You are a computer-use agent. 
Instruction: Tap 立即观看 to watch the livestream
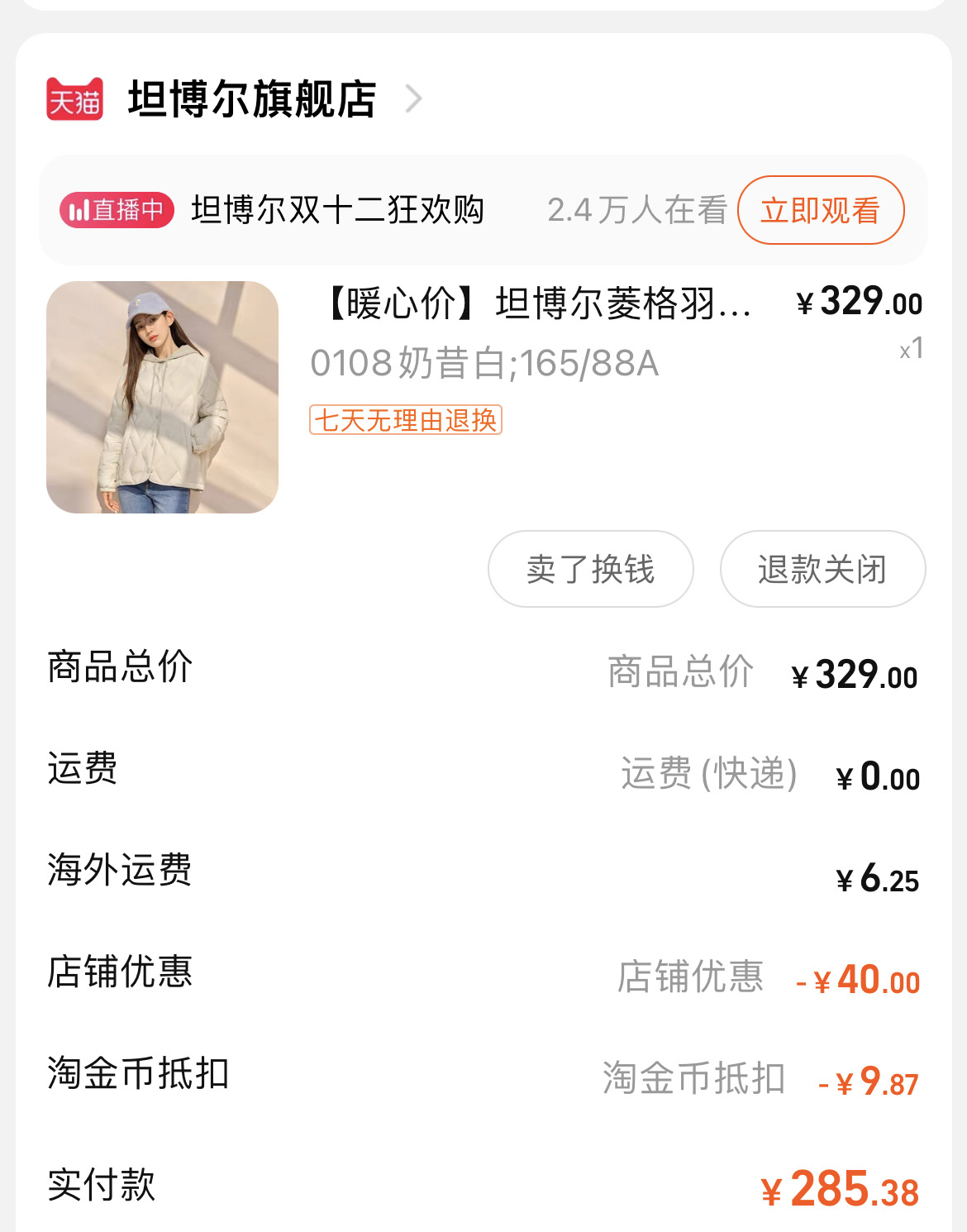(820, 210)
